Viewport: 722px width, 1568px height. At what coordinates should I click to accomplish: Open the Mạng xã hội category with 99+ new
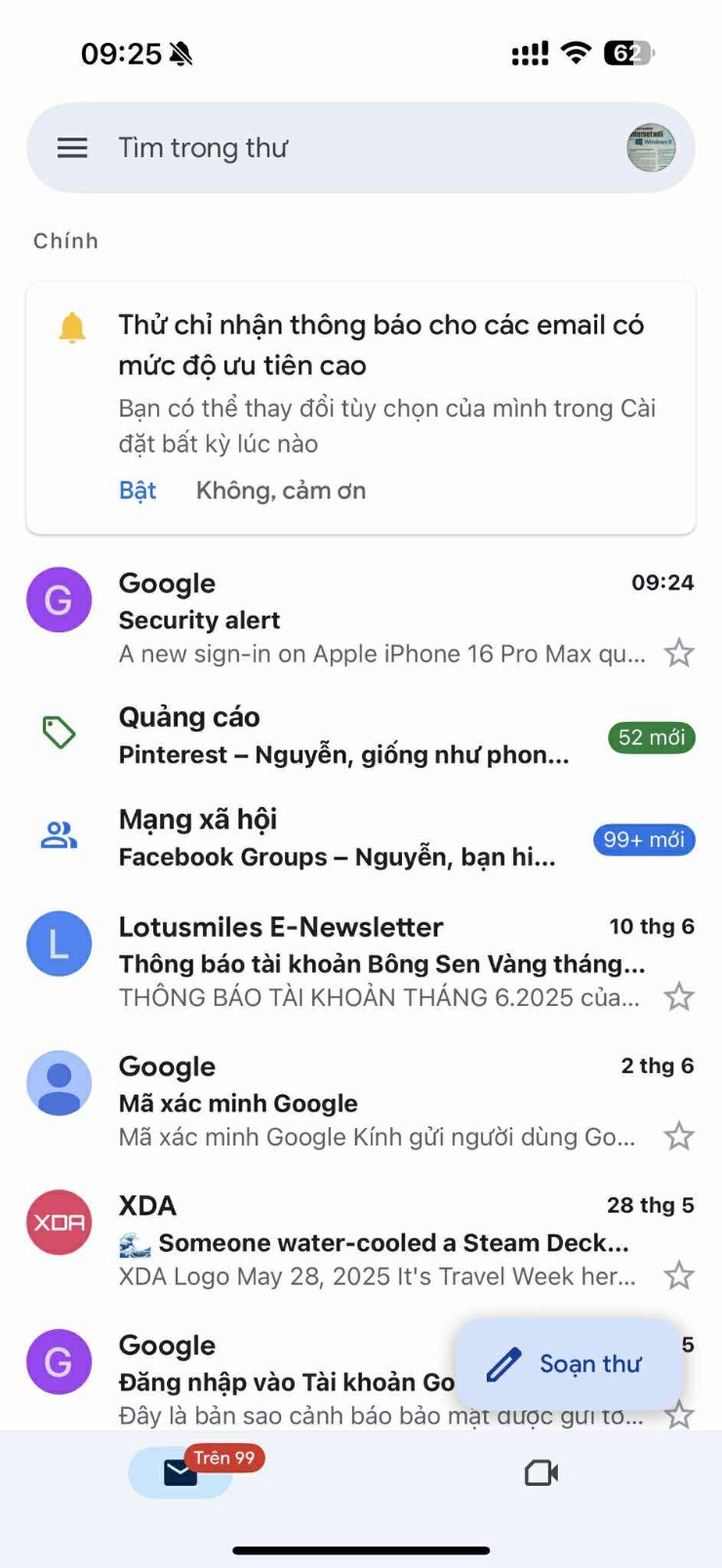coord(643,840)
